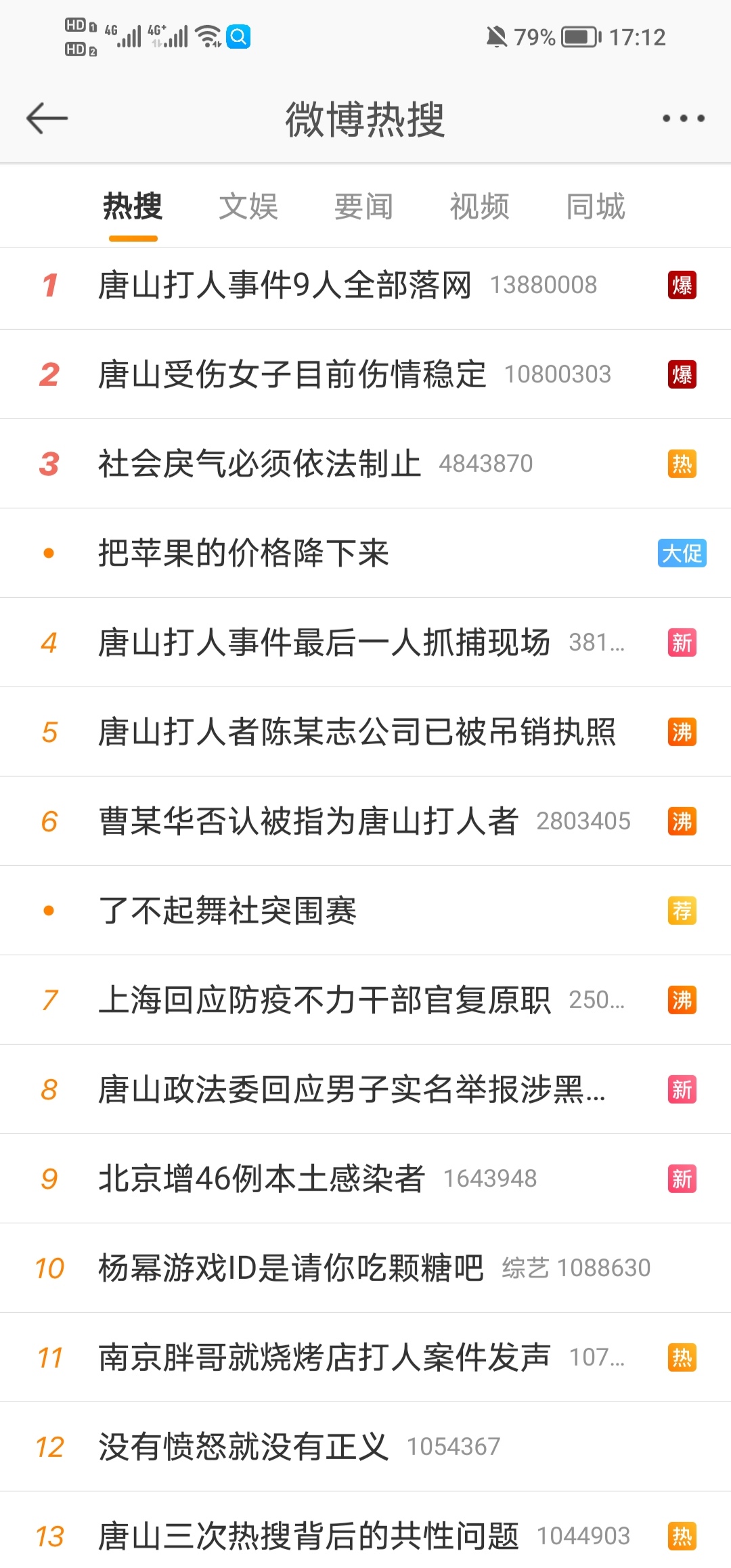The height and width of the screenshot is (1568, 731).
Task: Open the topic 唐山受伤女子目前伤情稳定
Action: 292,374
